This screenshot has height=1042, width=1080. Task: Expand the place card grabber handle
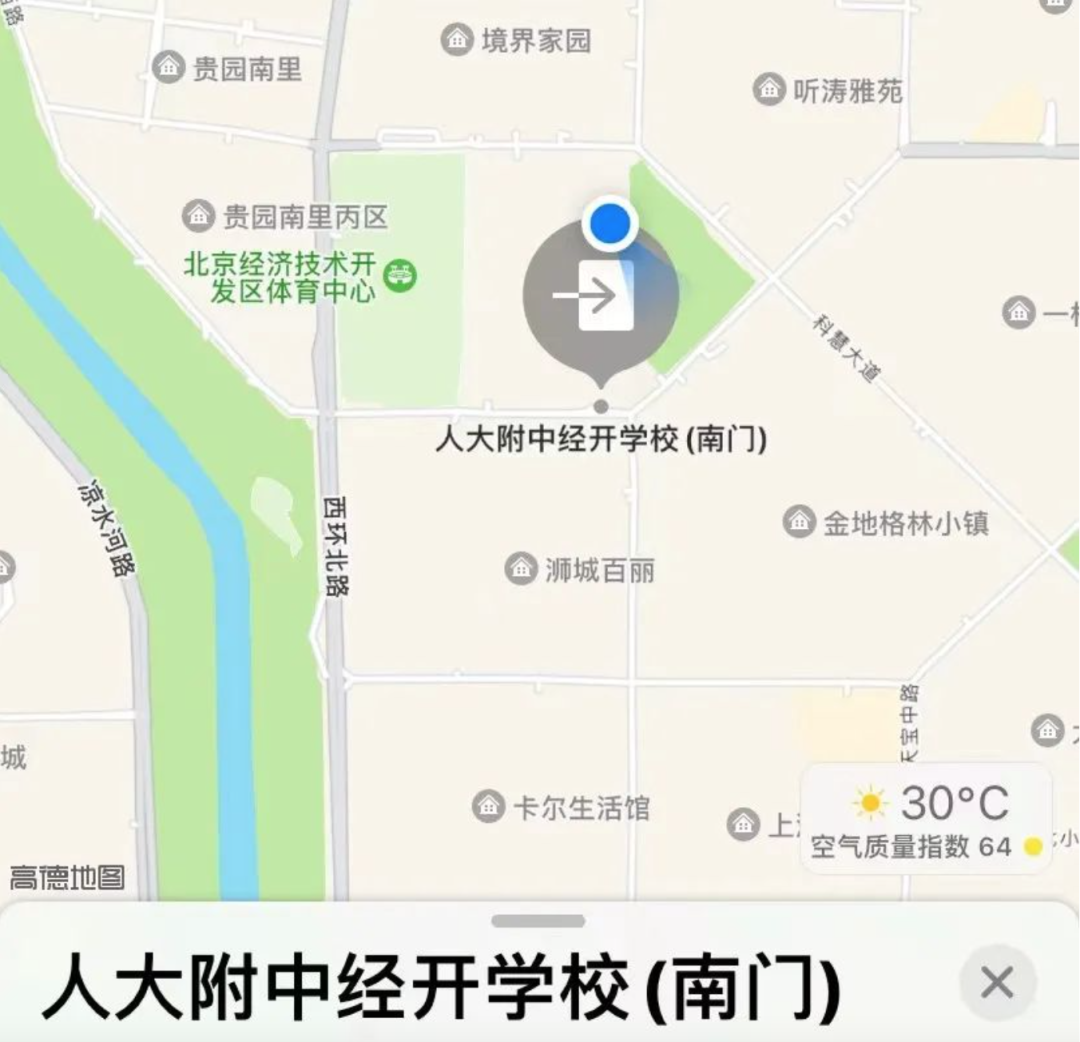[x=538, y=921]
